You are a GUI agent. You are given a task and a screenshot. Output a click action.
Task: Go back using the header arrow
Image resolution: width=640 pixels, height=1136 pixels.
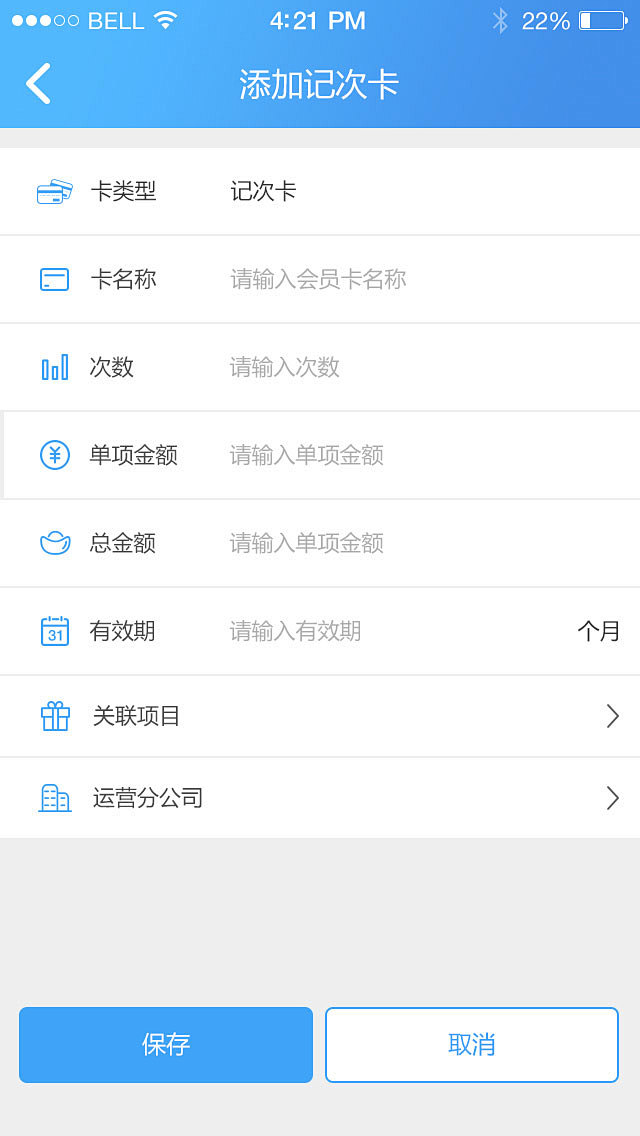pos(38,84)
